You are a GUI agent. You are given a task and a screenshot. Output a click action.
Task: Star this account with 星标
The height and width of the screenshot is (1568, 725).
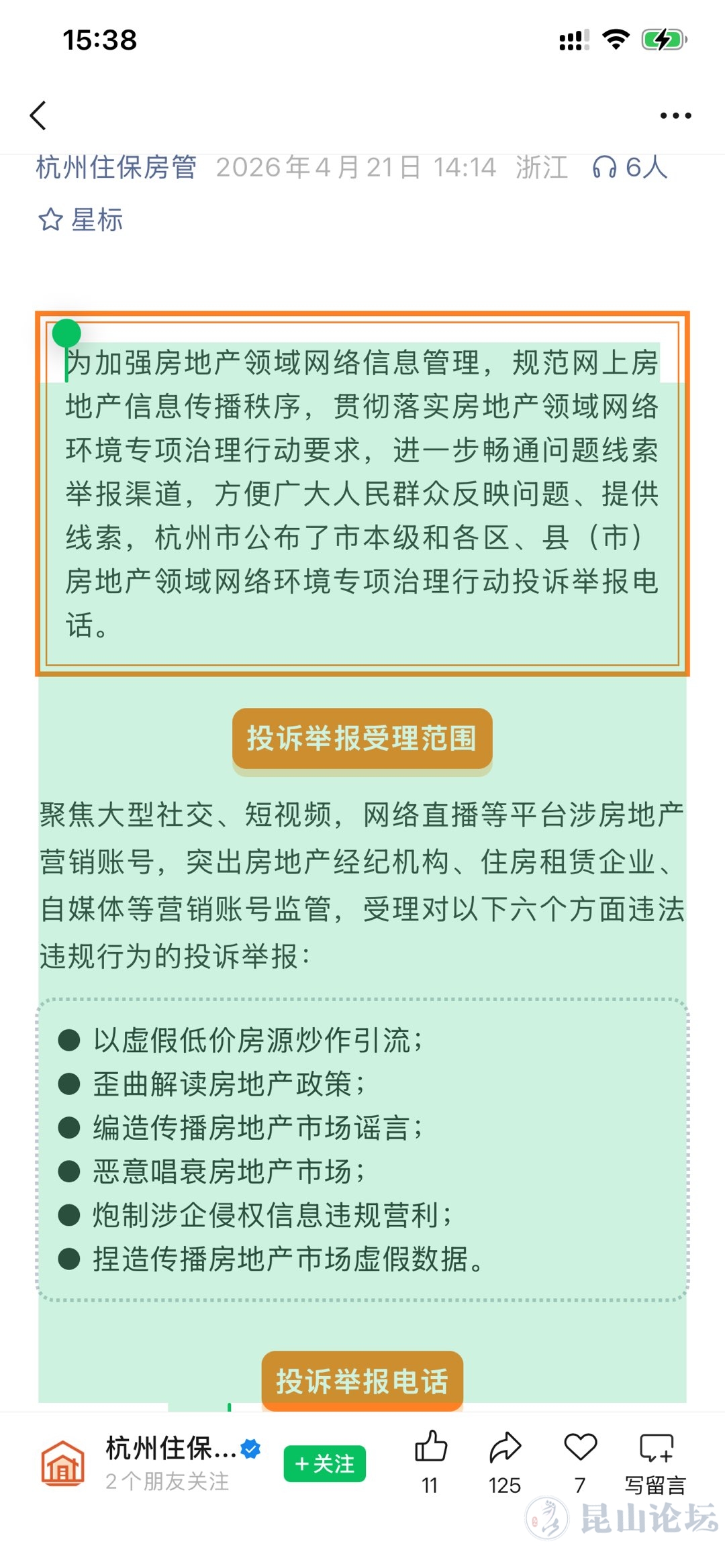point(81,219)
